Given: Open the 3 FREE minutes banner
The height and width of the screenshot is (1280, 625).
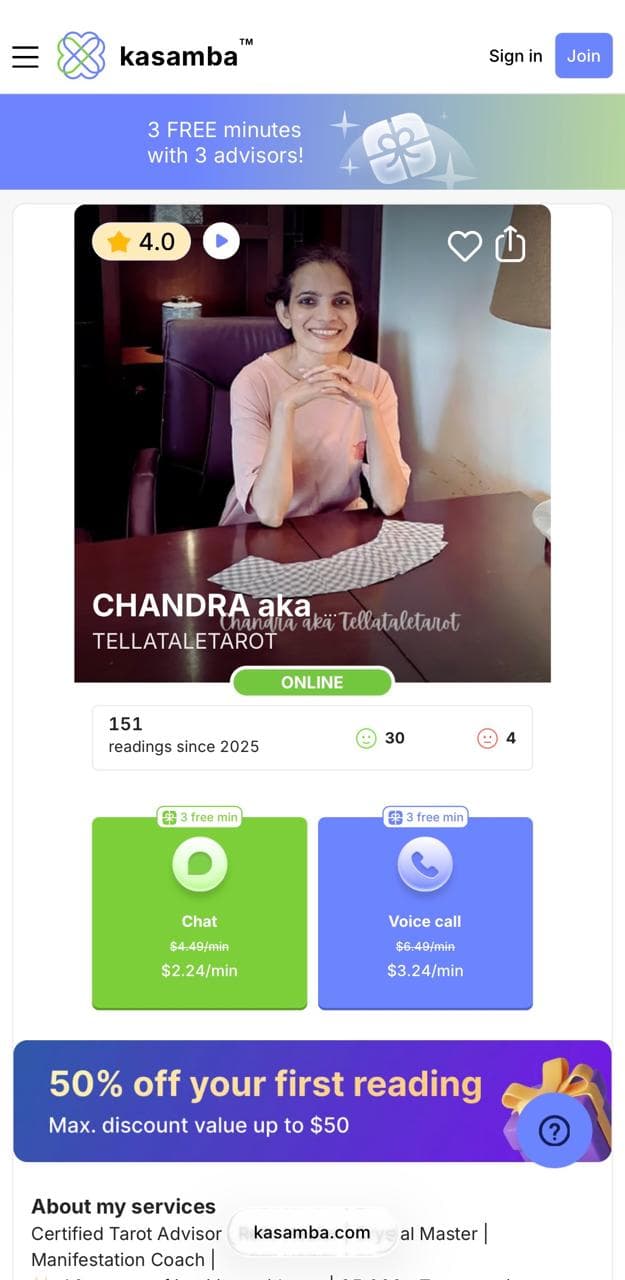Looking at the screenshot, I should click(x=312, y=142).
